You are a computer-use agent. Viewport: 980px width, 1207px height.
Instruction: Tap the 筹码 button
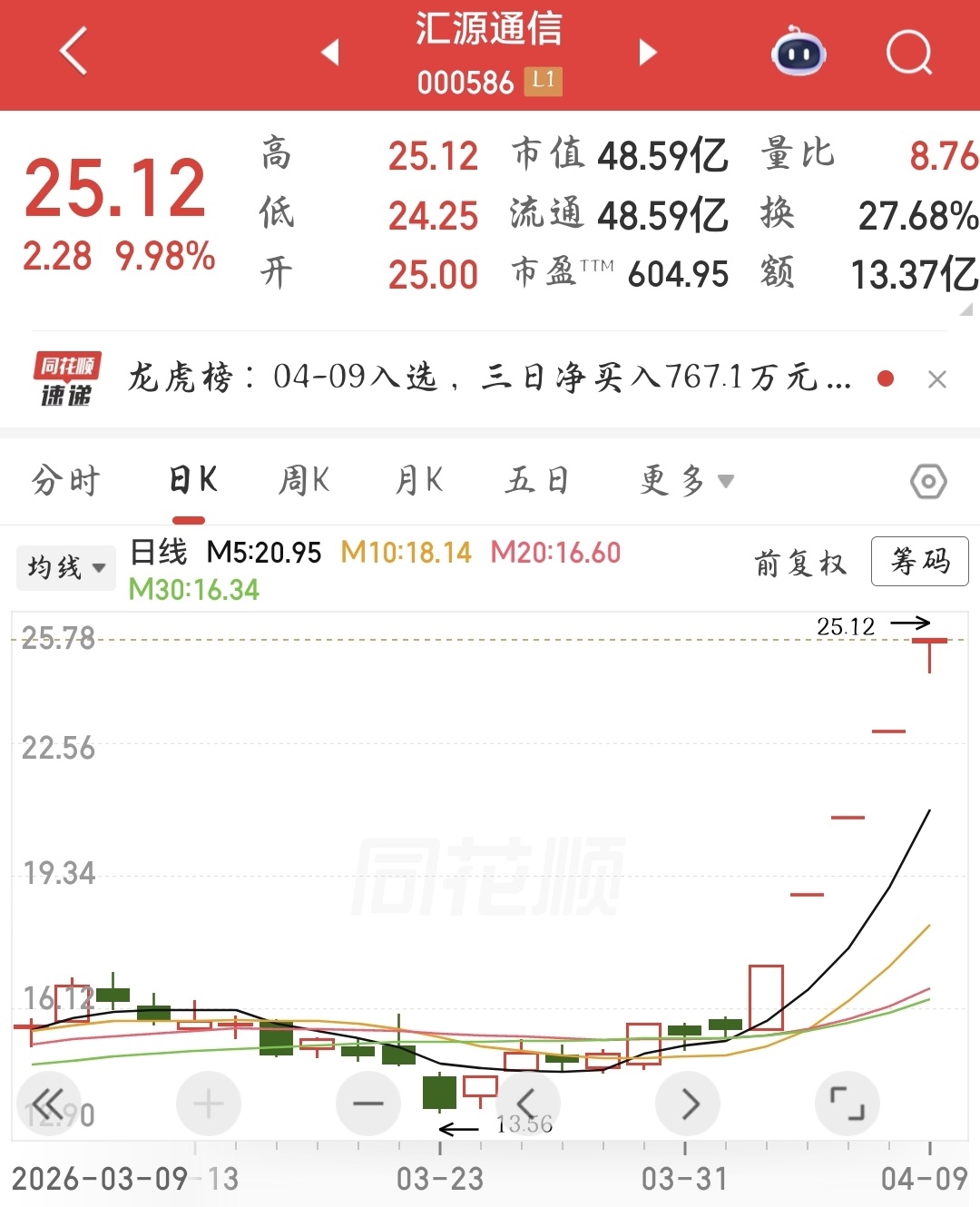point(919,562)
